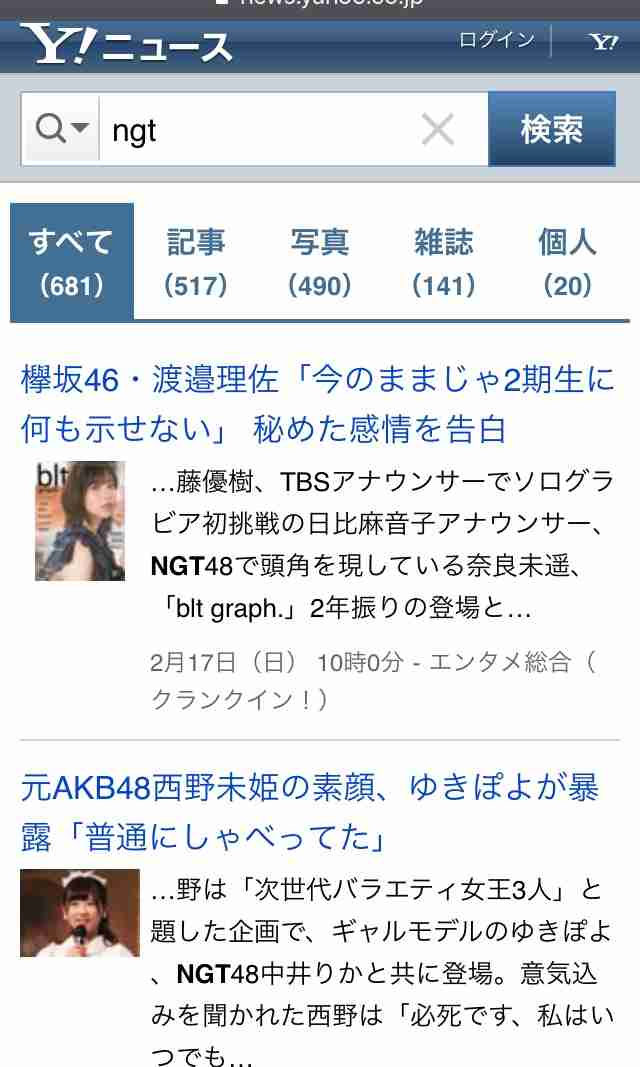Open the 元AKB48西野未姫 article headline
The image size is (640, 1067).
pyautogui.click(x=310, y=812)
